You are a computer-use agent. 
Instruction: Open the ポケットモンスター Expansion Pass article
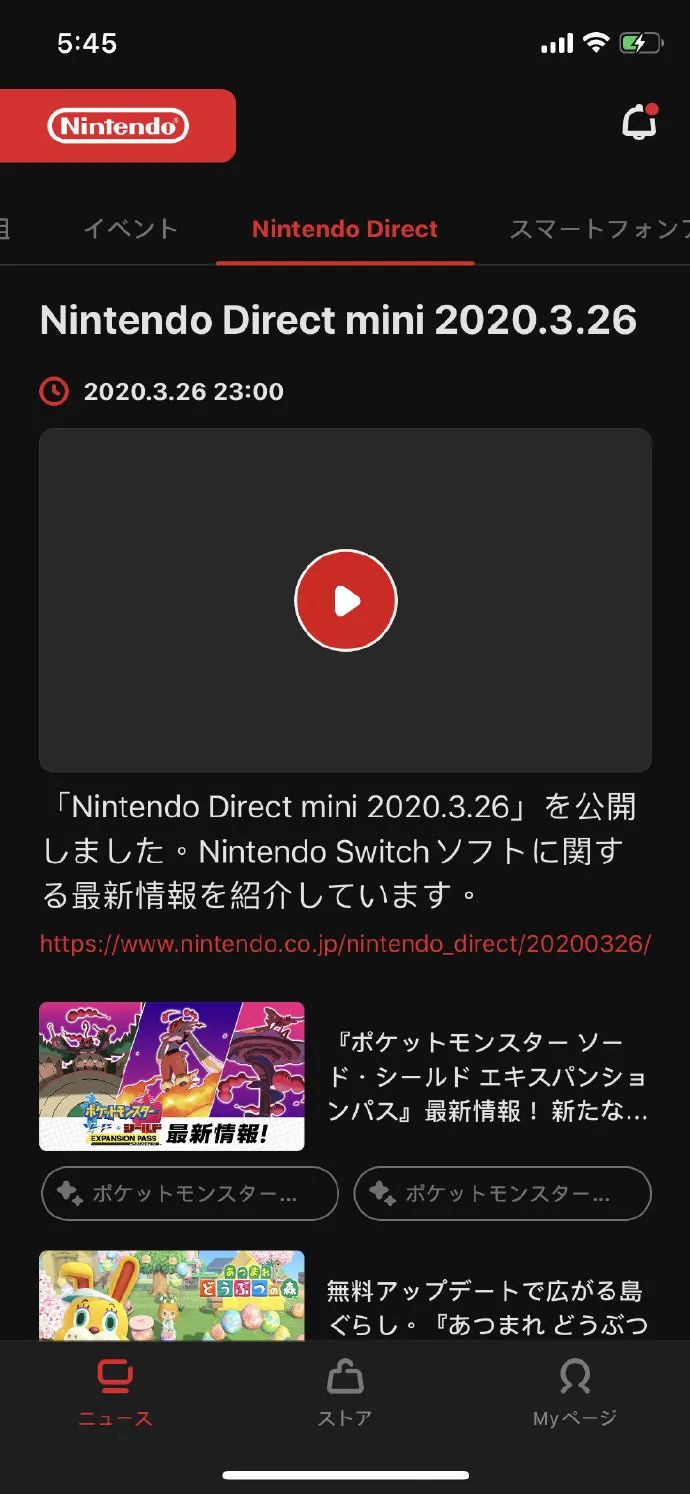(x=345, y=1076)
